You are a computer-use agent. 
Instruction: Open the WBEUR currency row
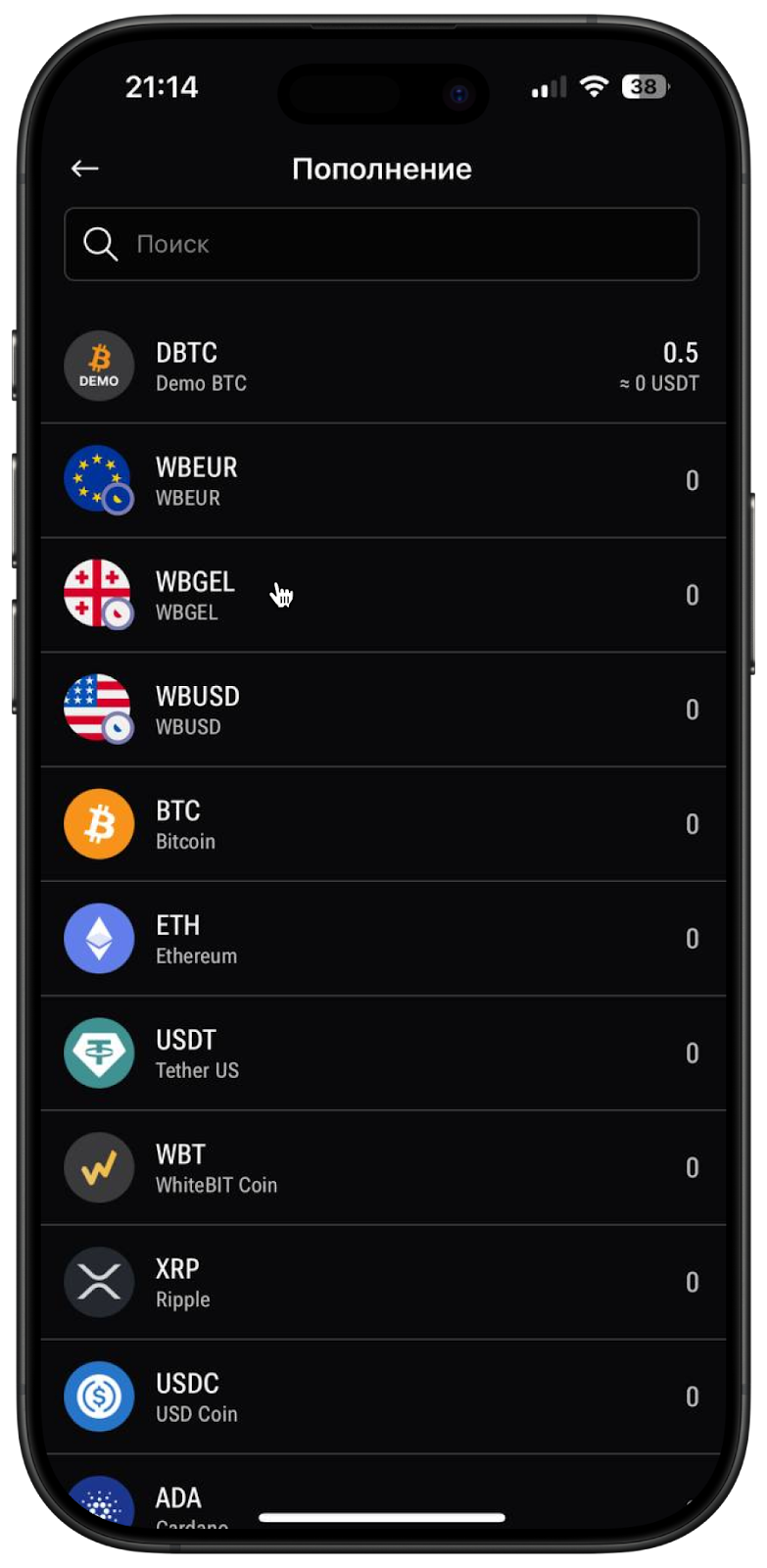click(x=382, y=481)
